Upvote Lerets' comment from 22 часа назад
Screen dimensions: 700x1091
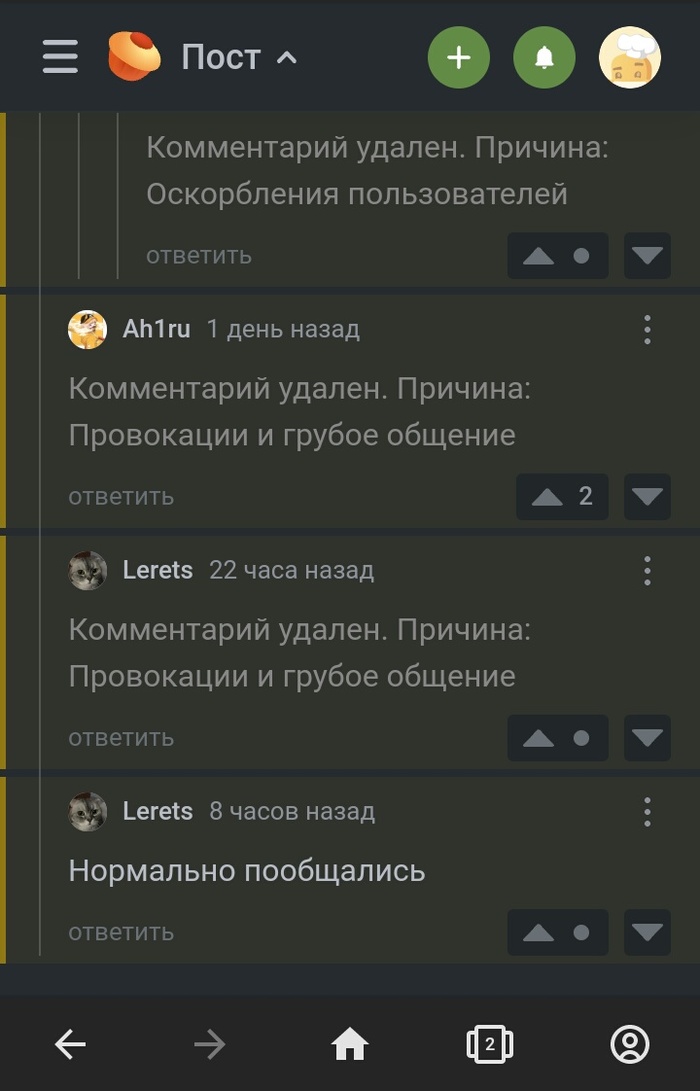(539, 738)
